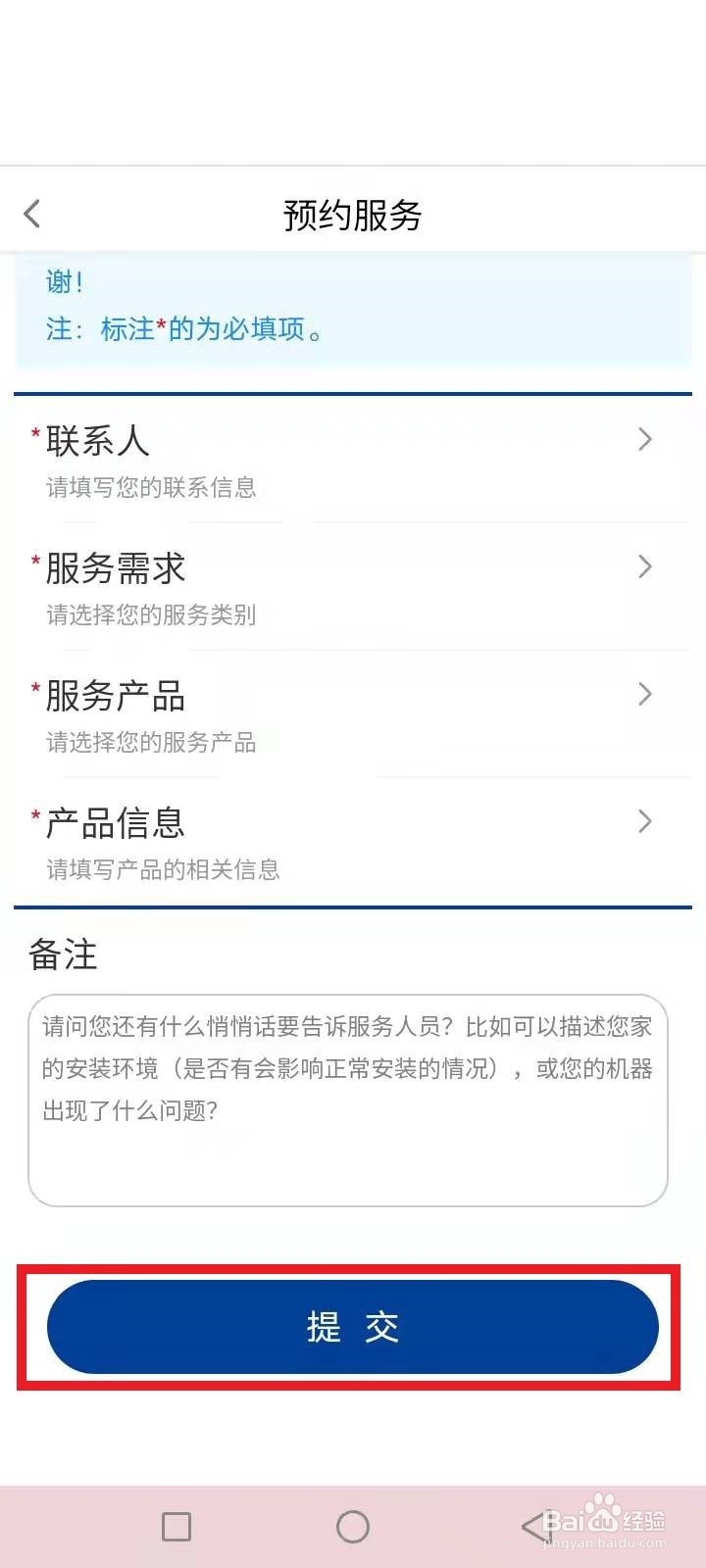Viewport: 706px width, 1568px height.
Task: Tap the Android recent apps square icon
Action: pos(176,1526)
